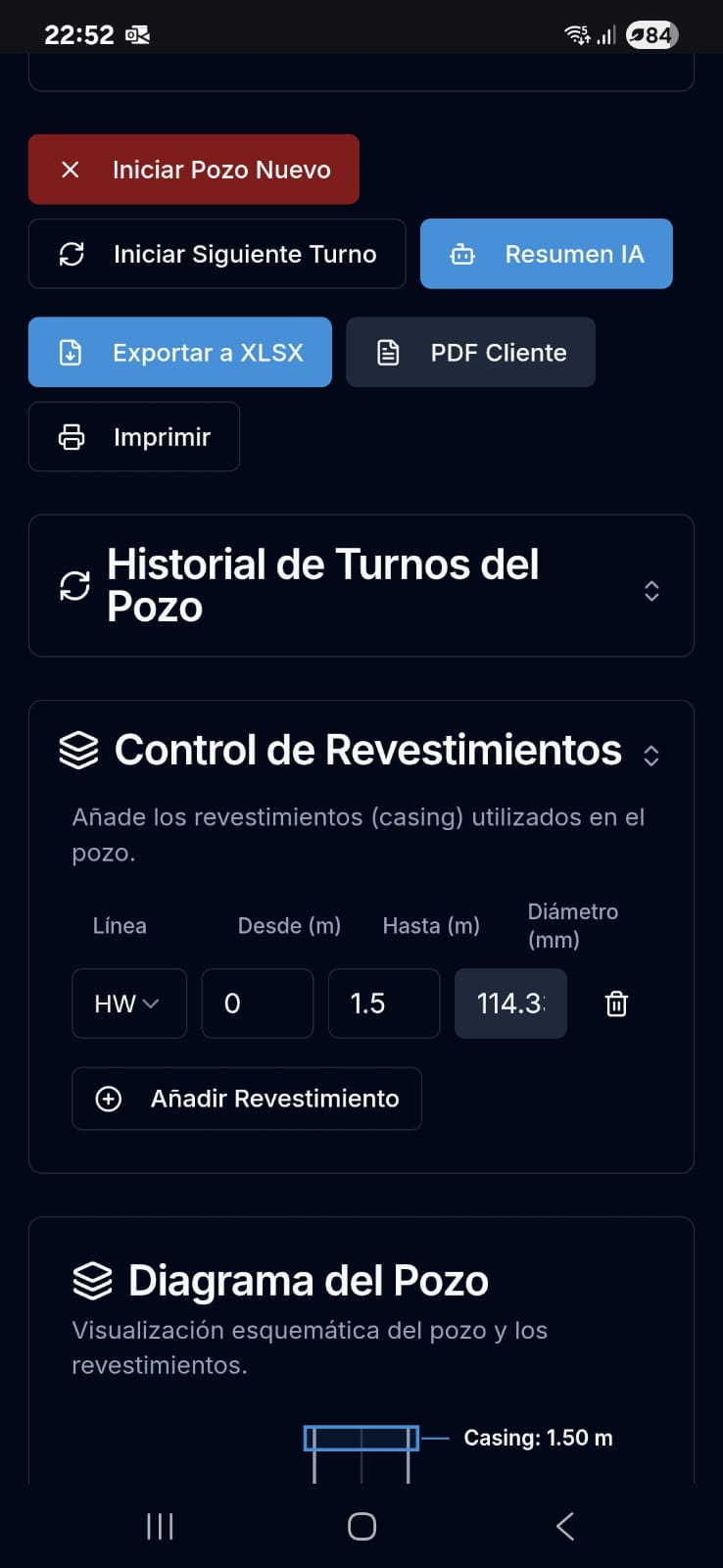Screen dimensions: 723x1568
Task: Tap Añadir Revestimiento to add a casing
Action: tap(247, 1099)
